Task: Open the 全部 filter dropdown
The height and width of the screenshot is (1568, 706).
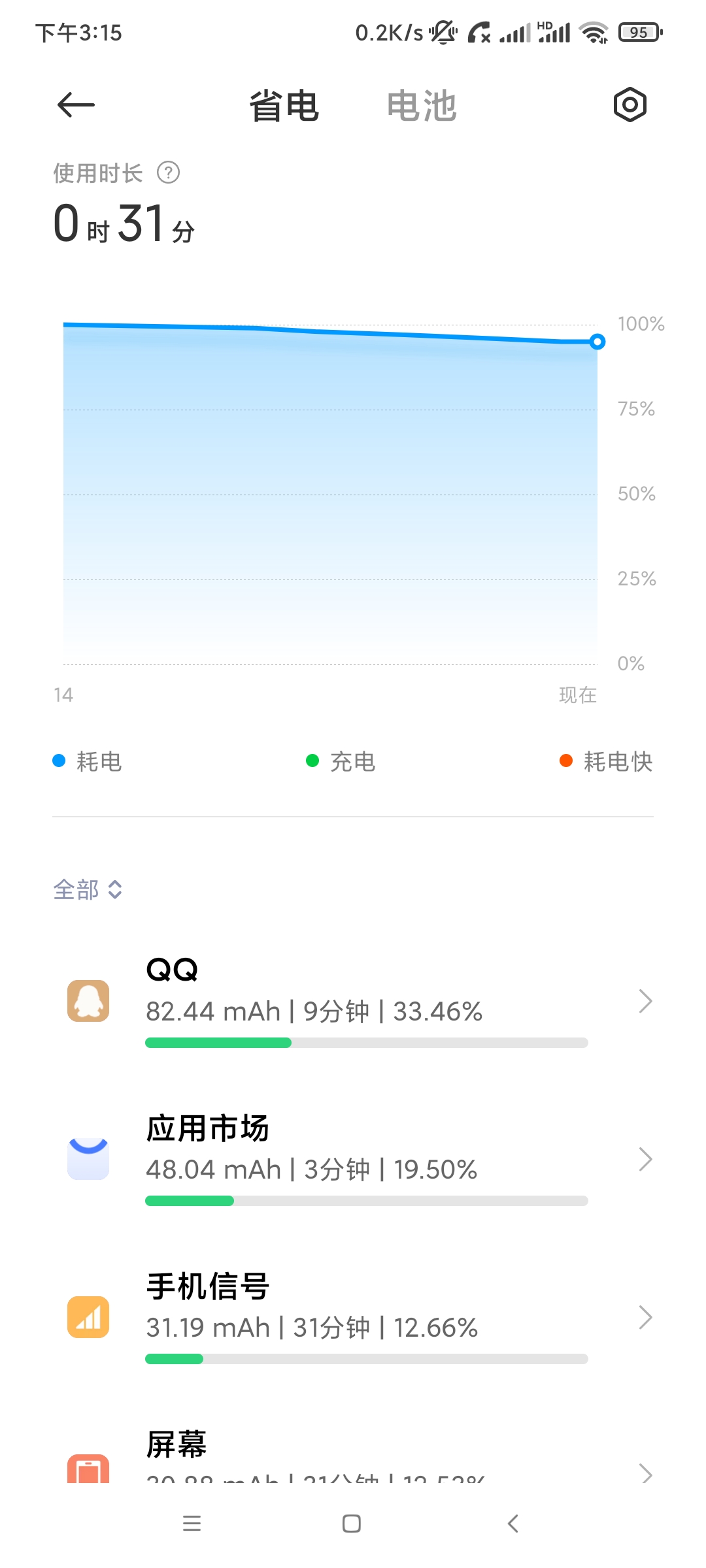Action: click(88, 889)
